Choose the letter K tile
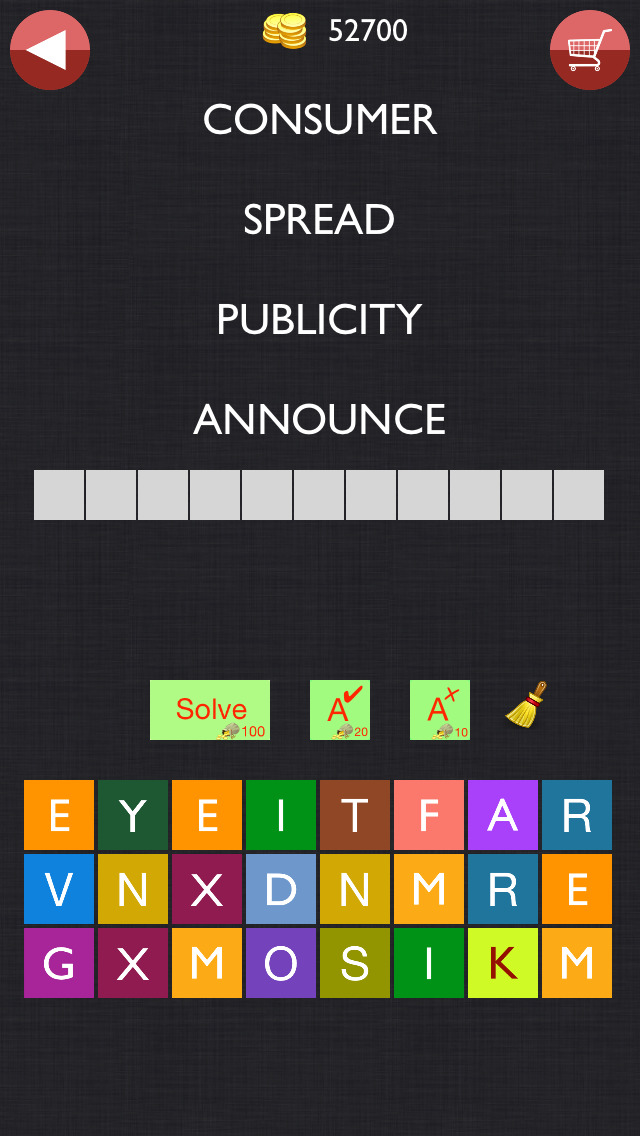640x1136 pixels. (x=503, y=963)
